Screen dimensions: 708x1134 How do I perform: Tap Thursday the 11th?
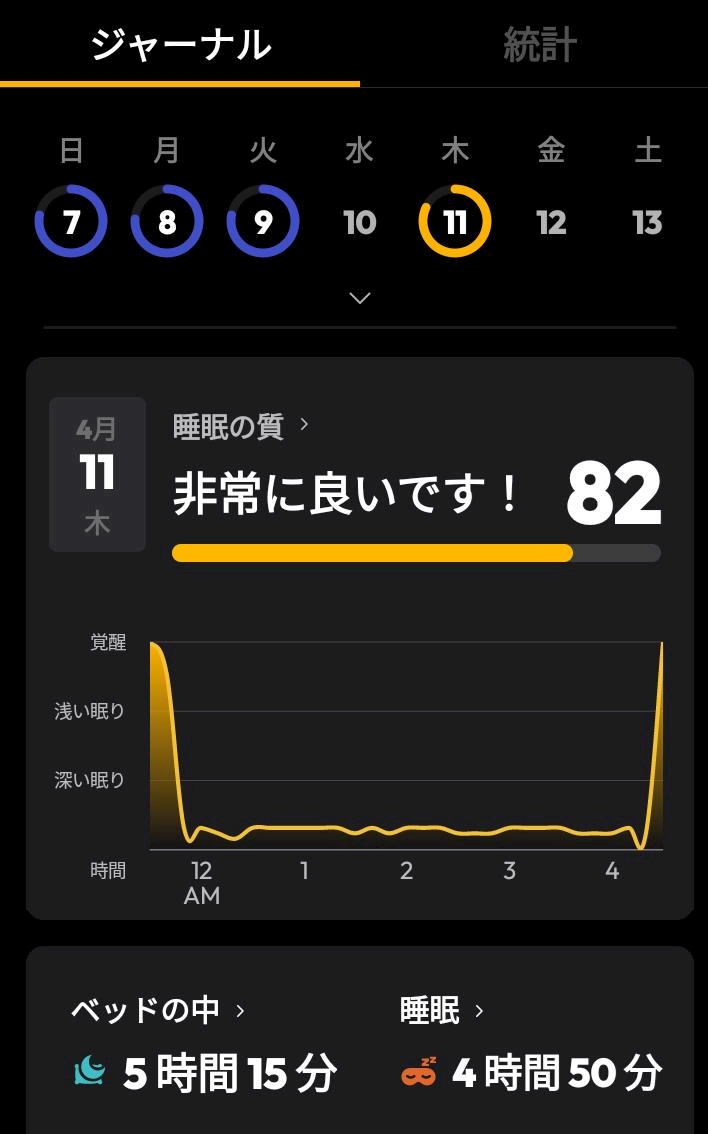[455, 221]
